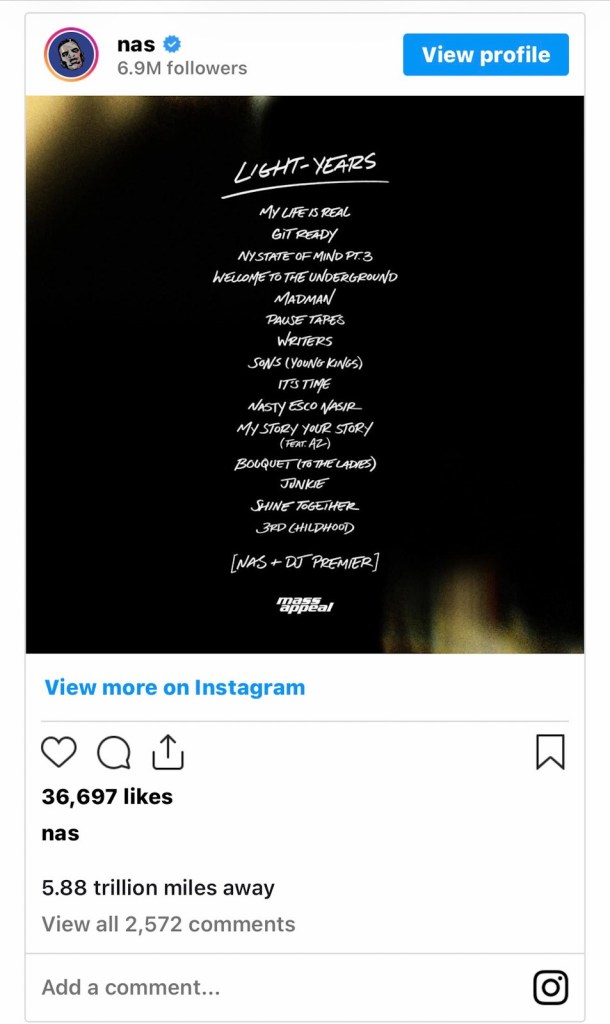The width and height of the screenshot is (610, 1024).
Task: Share this post
Action: click(x=168, y=752)
